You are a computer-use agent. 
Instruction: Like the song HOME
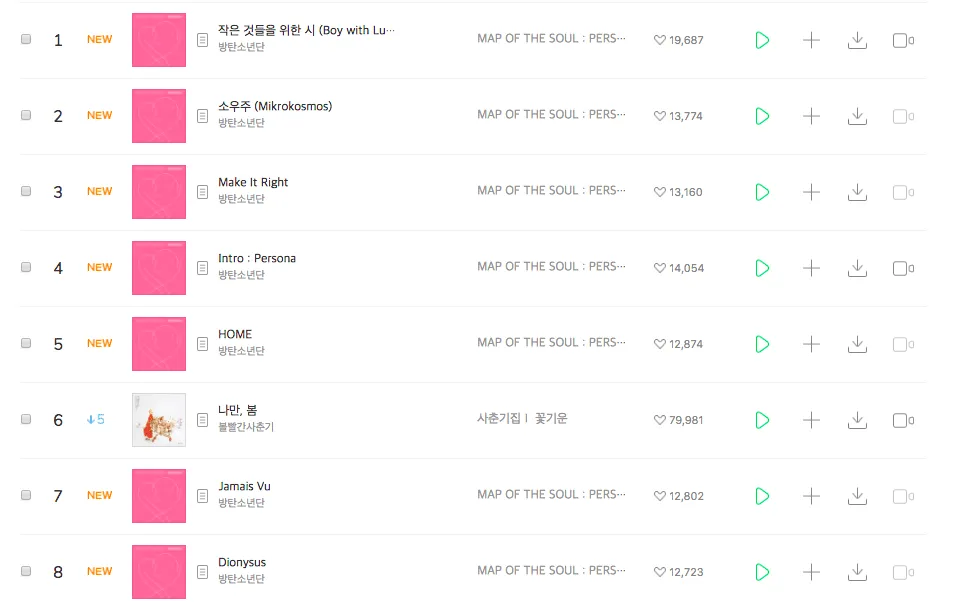660,344
